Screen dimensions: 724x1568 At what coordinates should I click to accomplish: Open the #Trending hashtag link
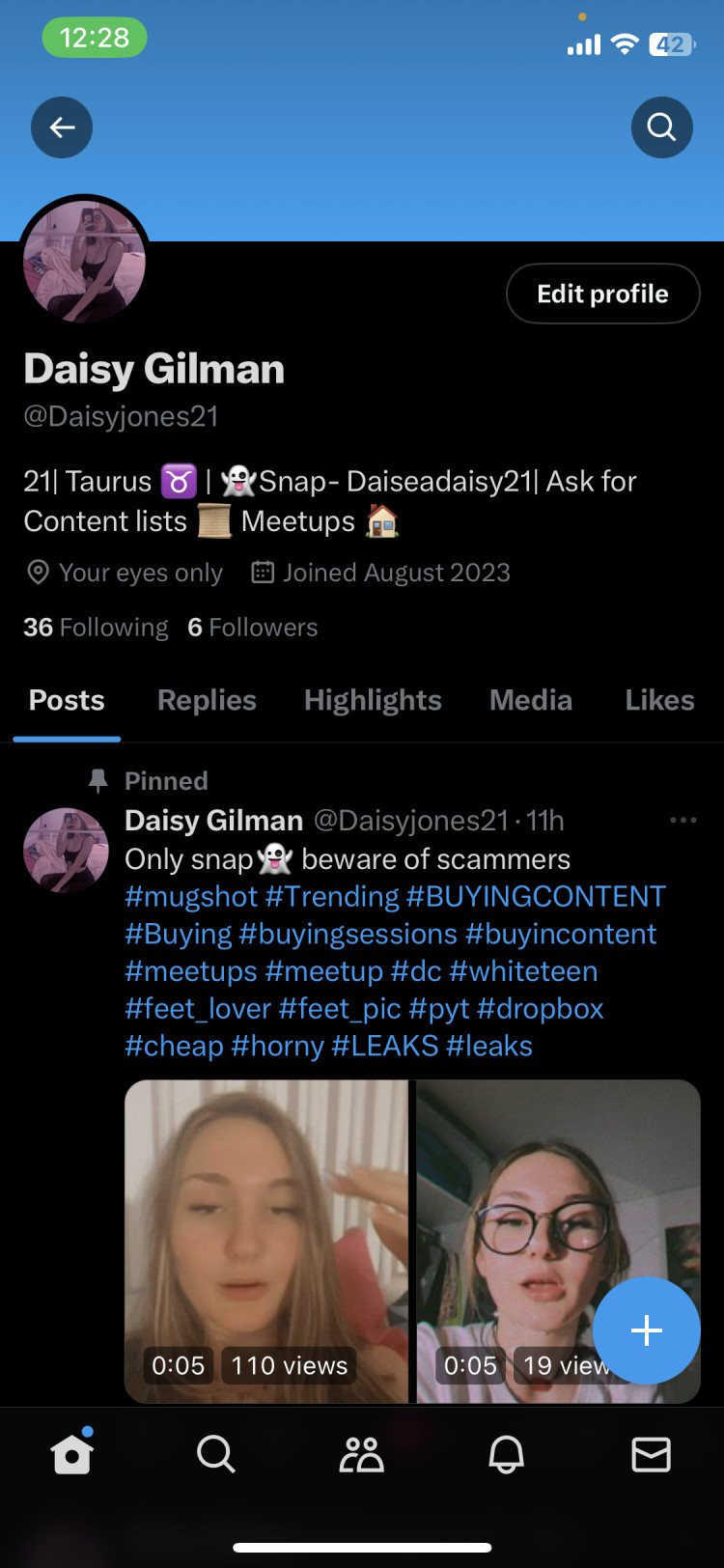[x=331, y=897]
